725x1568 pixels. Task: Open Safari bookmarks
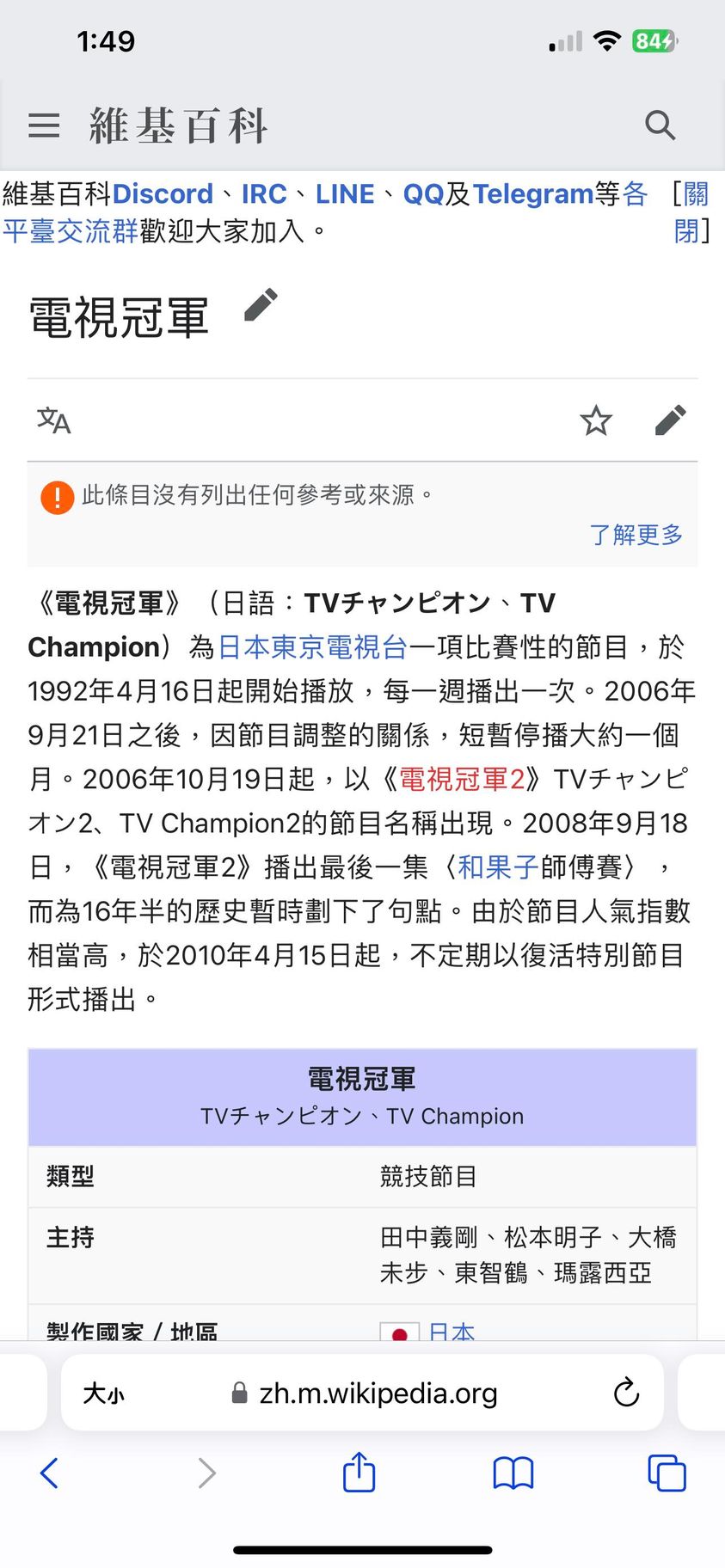(x=513, y=1473)
